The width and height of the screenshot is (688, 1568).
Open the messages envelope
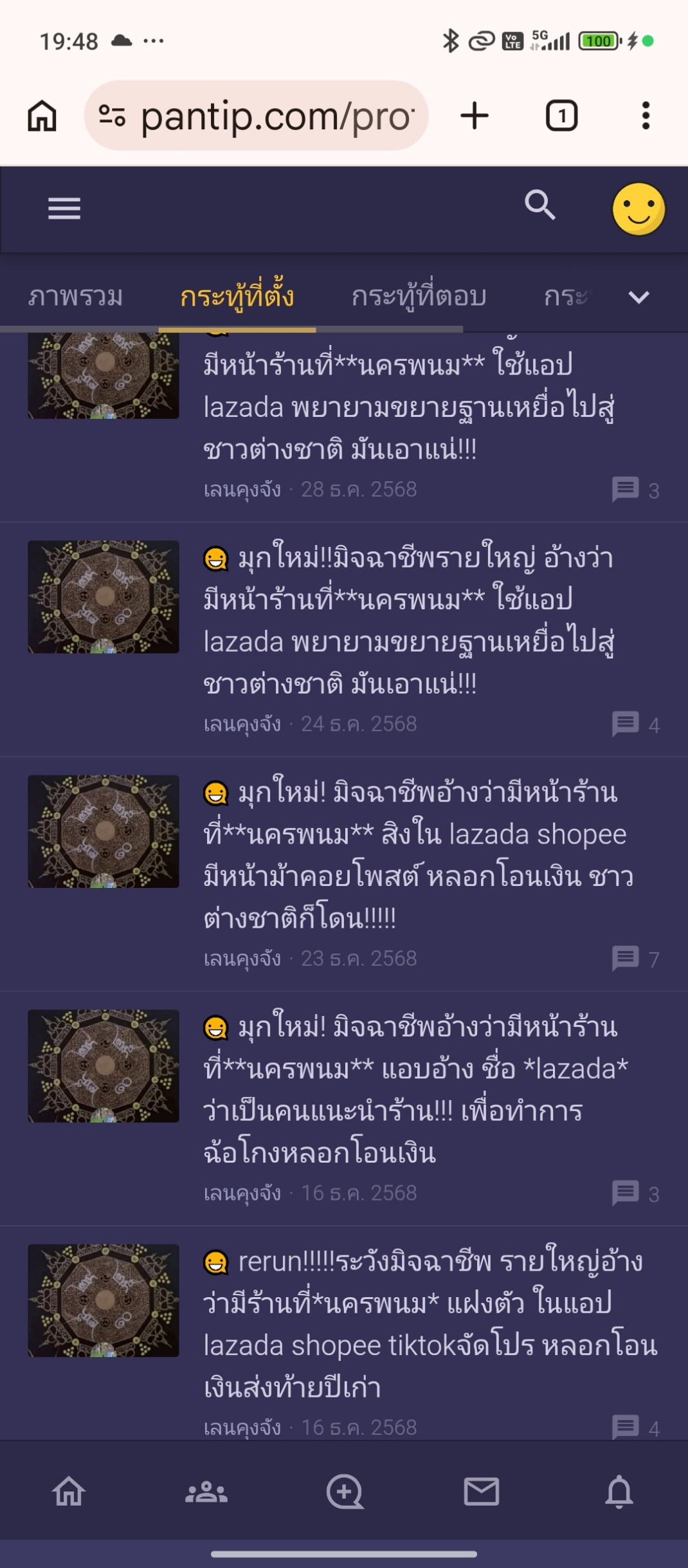482,1491
